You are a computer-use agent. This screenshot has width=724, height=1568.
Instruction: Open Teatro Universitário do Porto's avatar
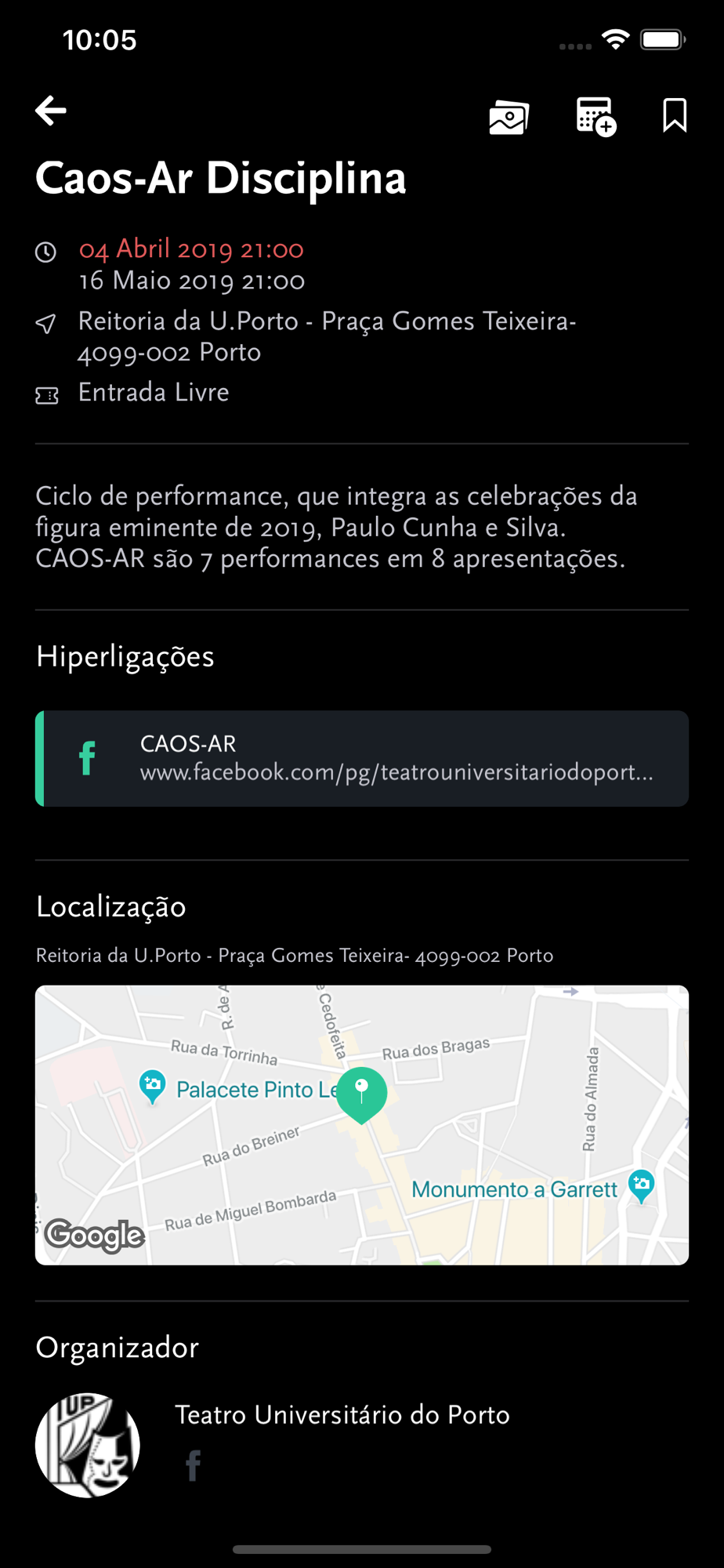tap(88, 1445)
